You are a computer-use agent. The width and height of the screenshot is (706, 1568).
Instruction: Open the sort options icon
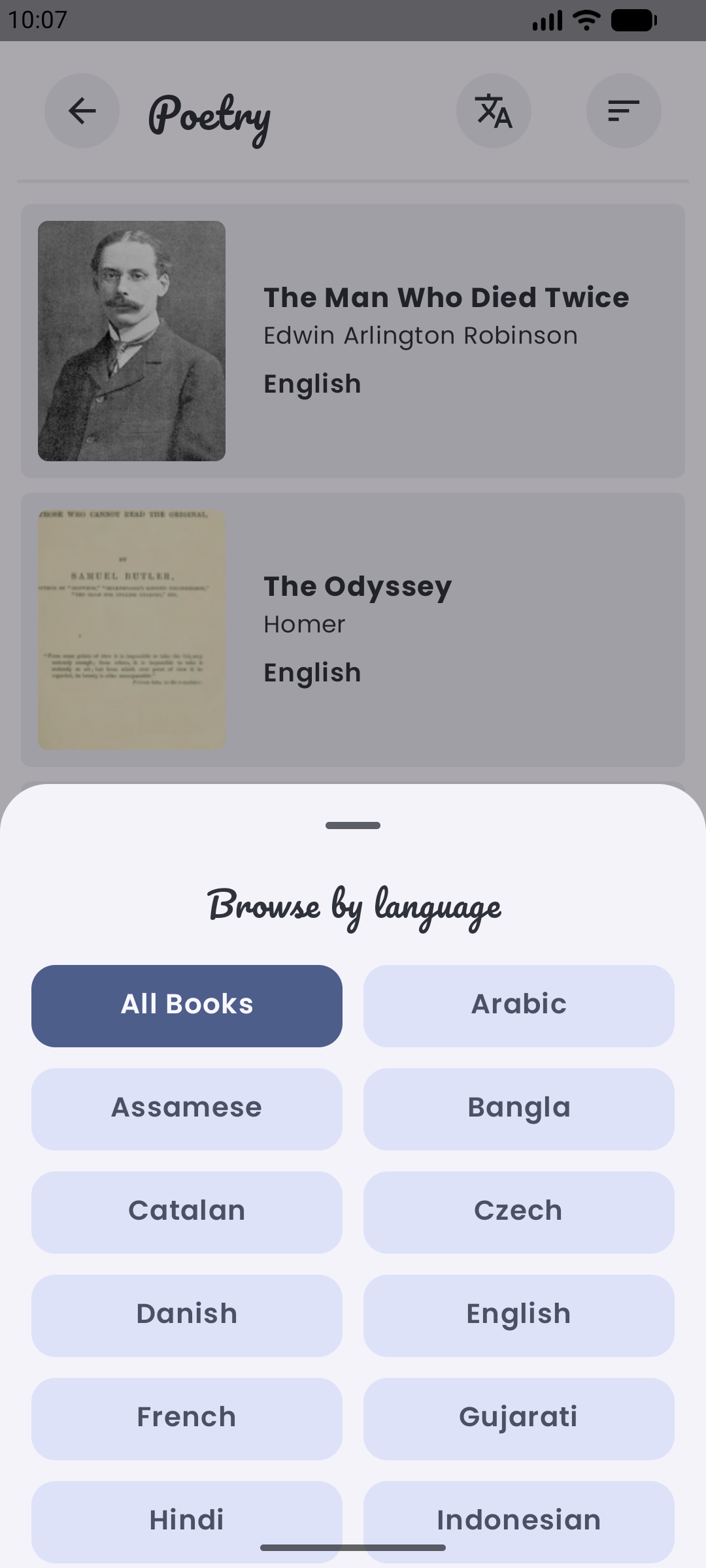coord(623,110)
